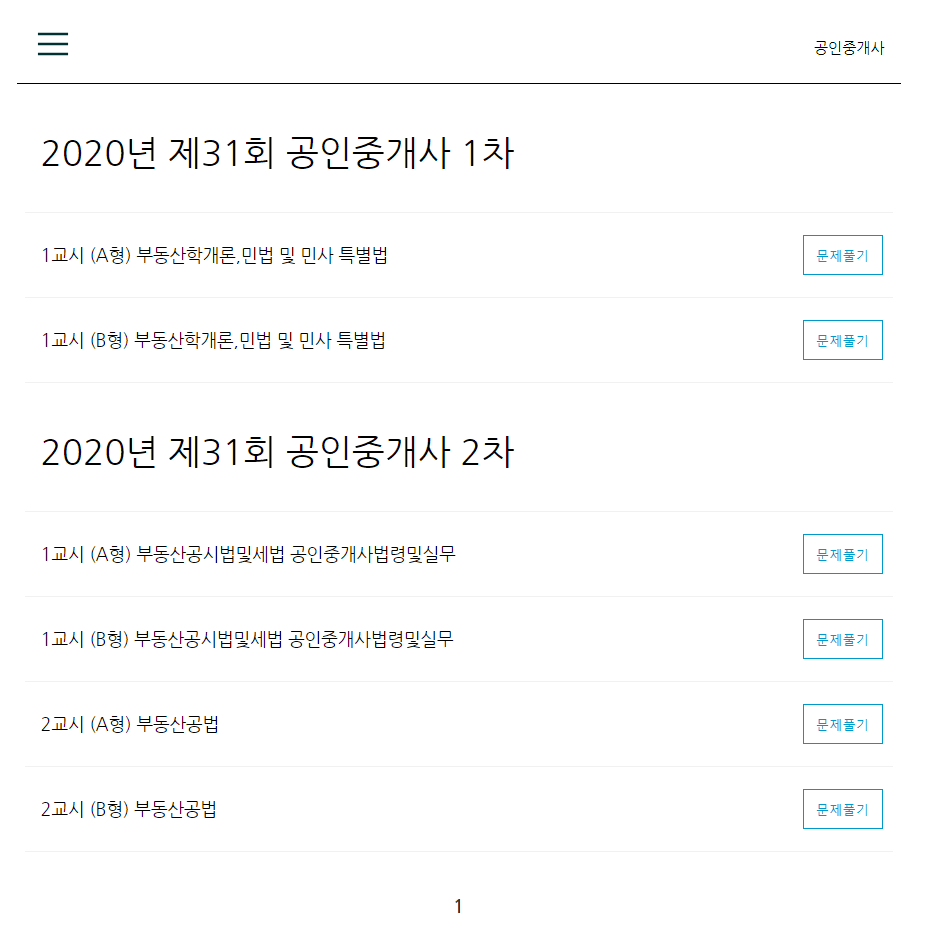The height and width of the screenshot is (936, 928).
Task: Tap 문제풀기 for 2교시 (B형) 부동산공법
Action: tap(842, 809)
